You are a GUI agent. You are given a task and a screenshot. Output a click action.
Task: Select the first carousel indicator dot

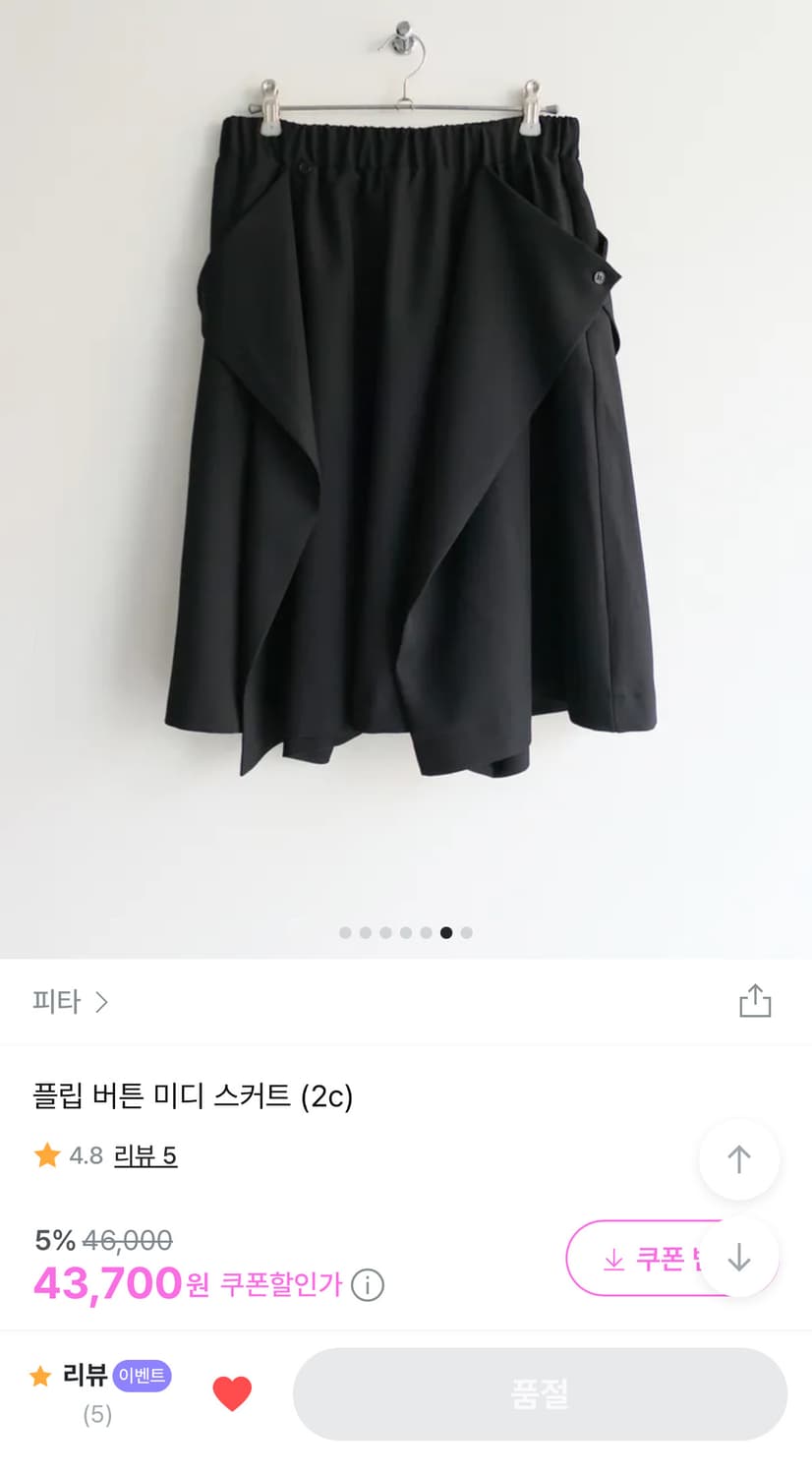tap(345, 932)
